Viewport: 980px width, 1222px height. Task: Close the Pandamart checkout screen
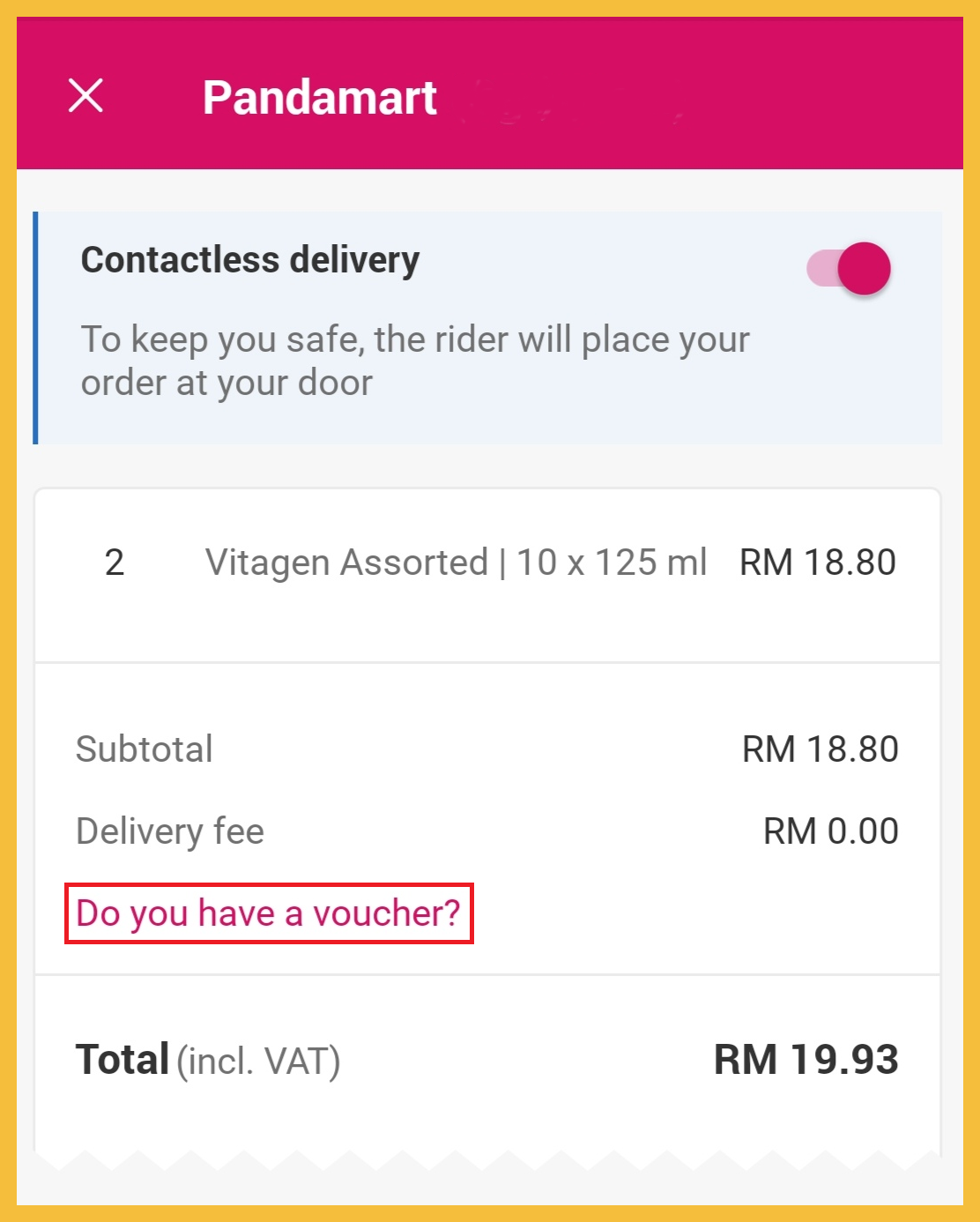85,95
